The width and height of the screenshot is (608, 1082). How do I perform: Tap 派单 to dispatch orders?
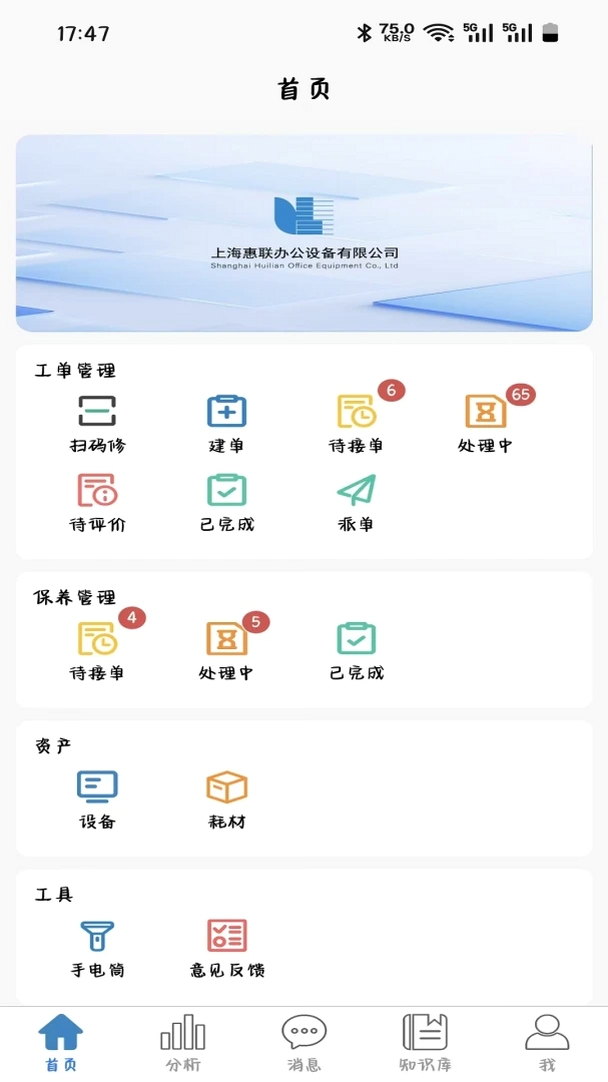[x=356, y=502]
